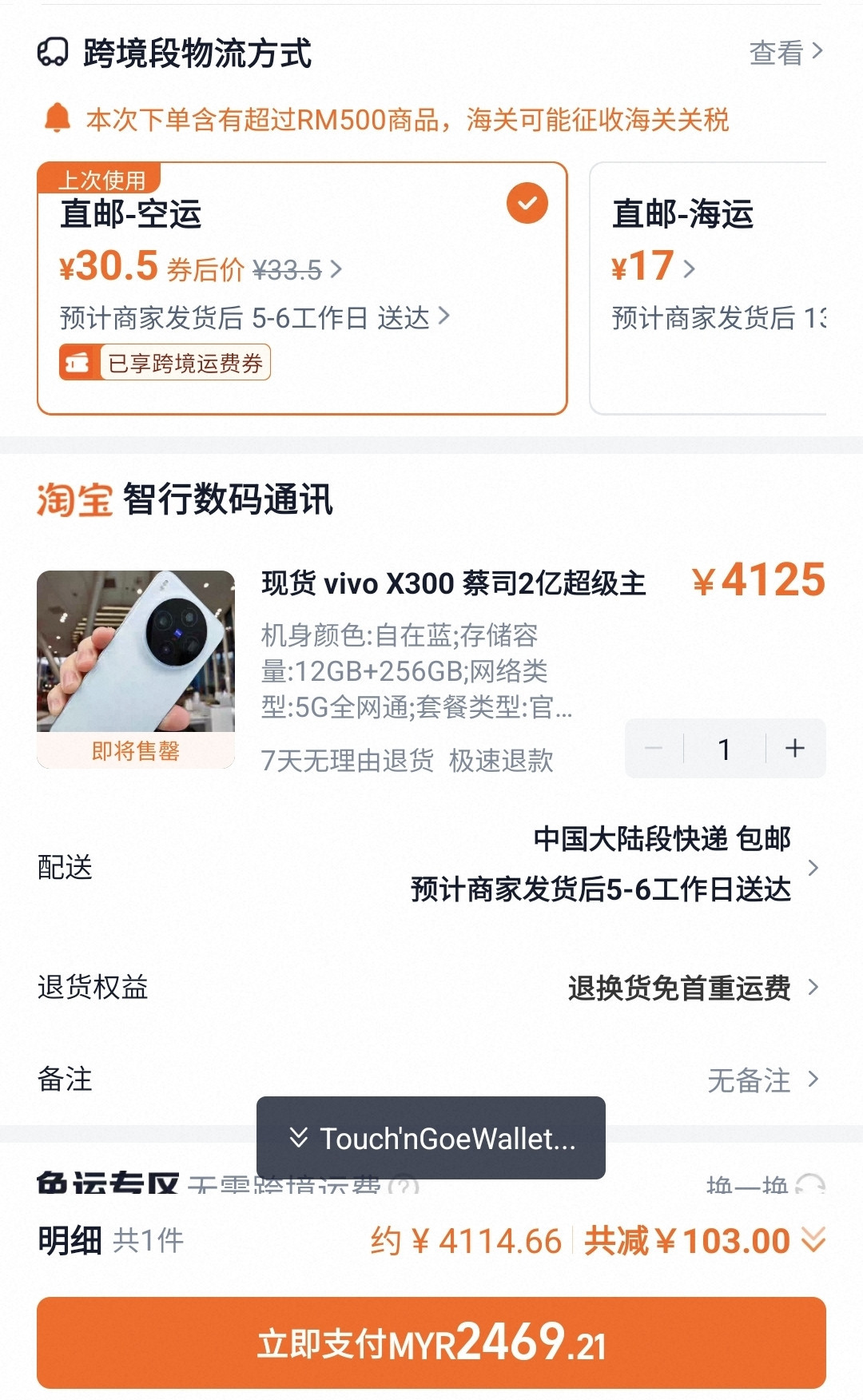The width and height of the screenshot is (863, 1400).
Task: Tap 立即支付 MYR2469.21 to pay
Action: (x=431, y=1342)
